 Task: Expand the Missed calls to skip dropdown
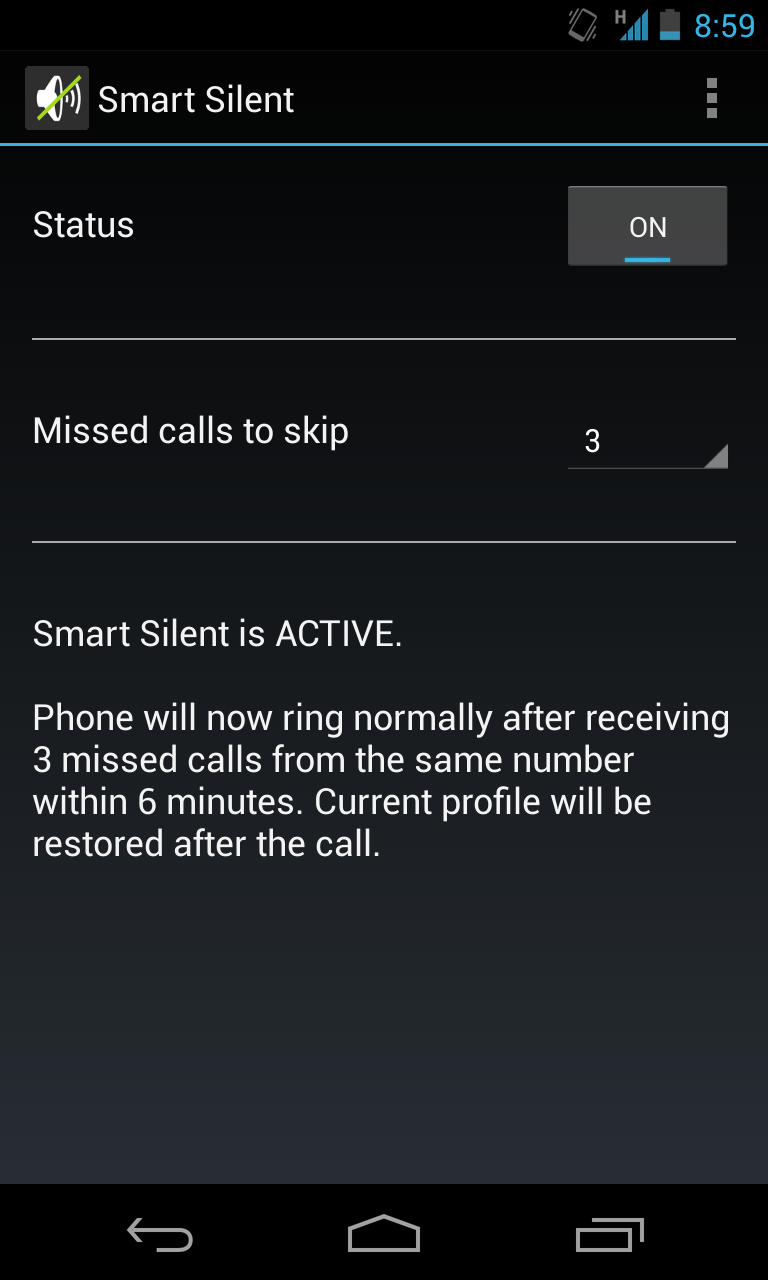647,441
